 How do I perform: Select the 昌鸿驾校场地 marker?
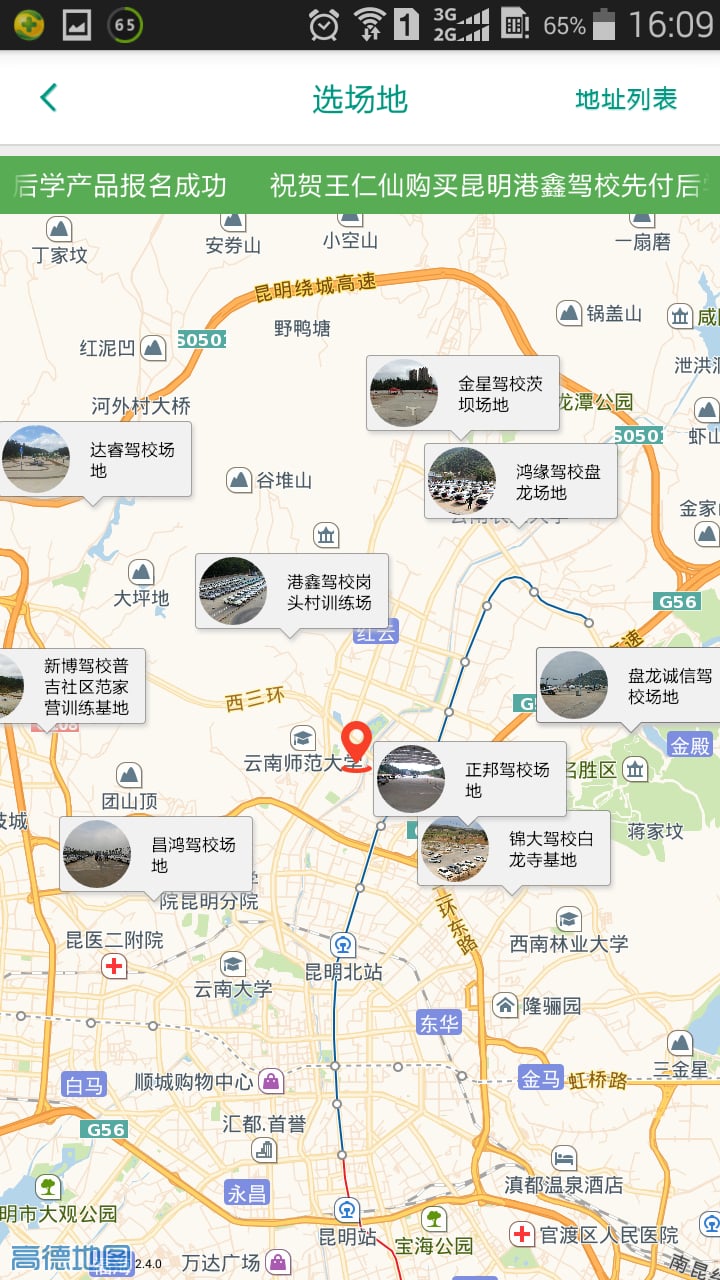tap(155, 853)
